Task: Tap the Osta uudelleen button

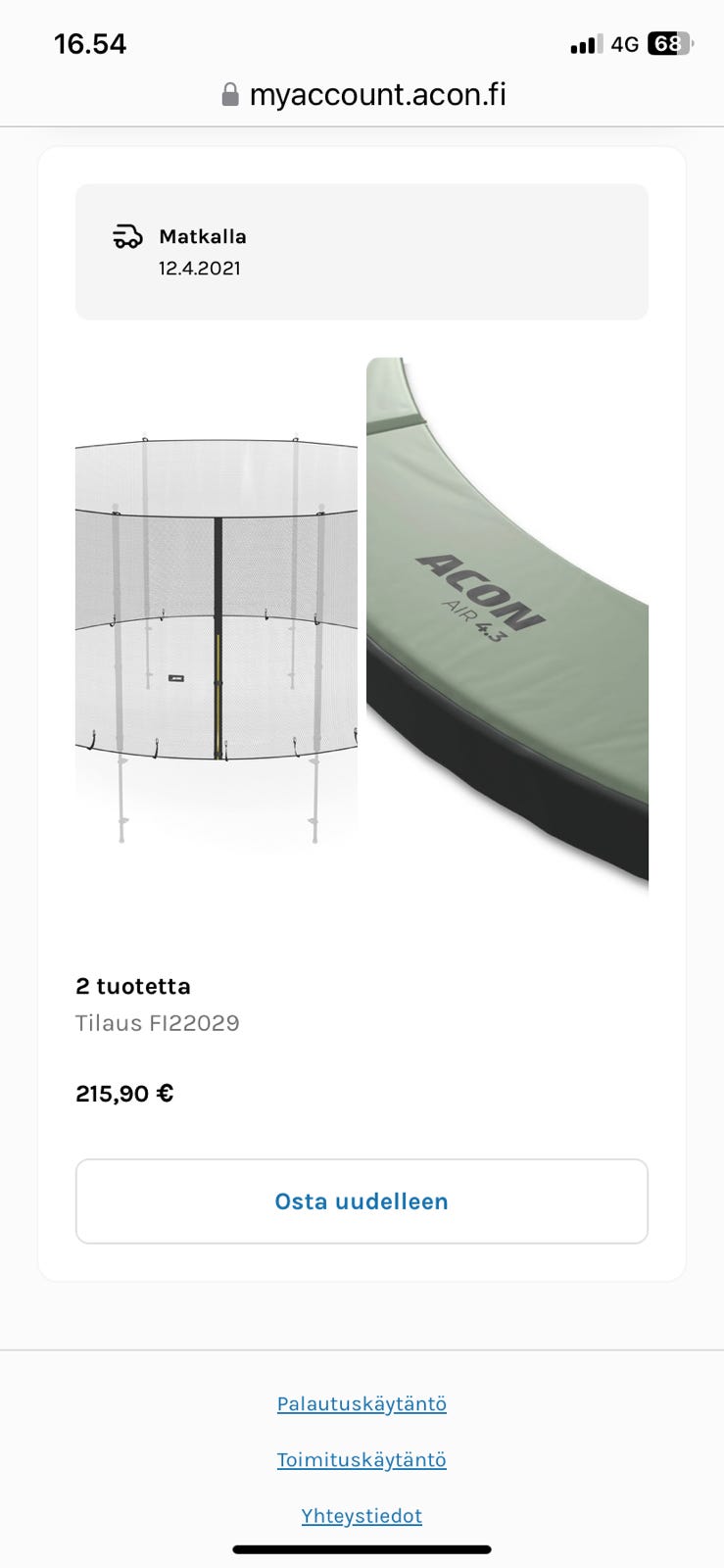Action: coord(362,1201)
